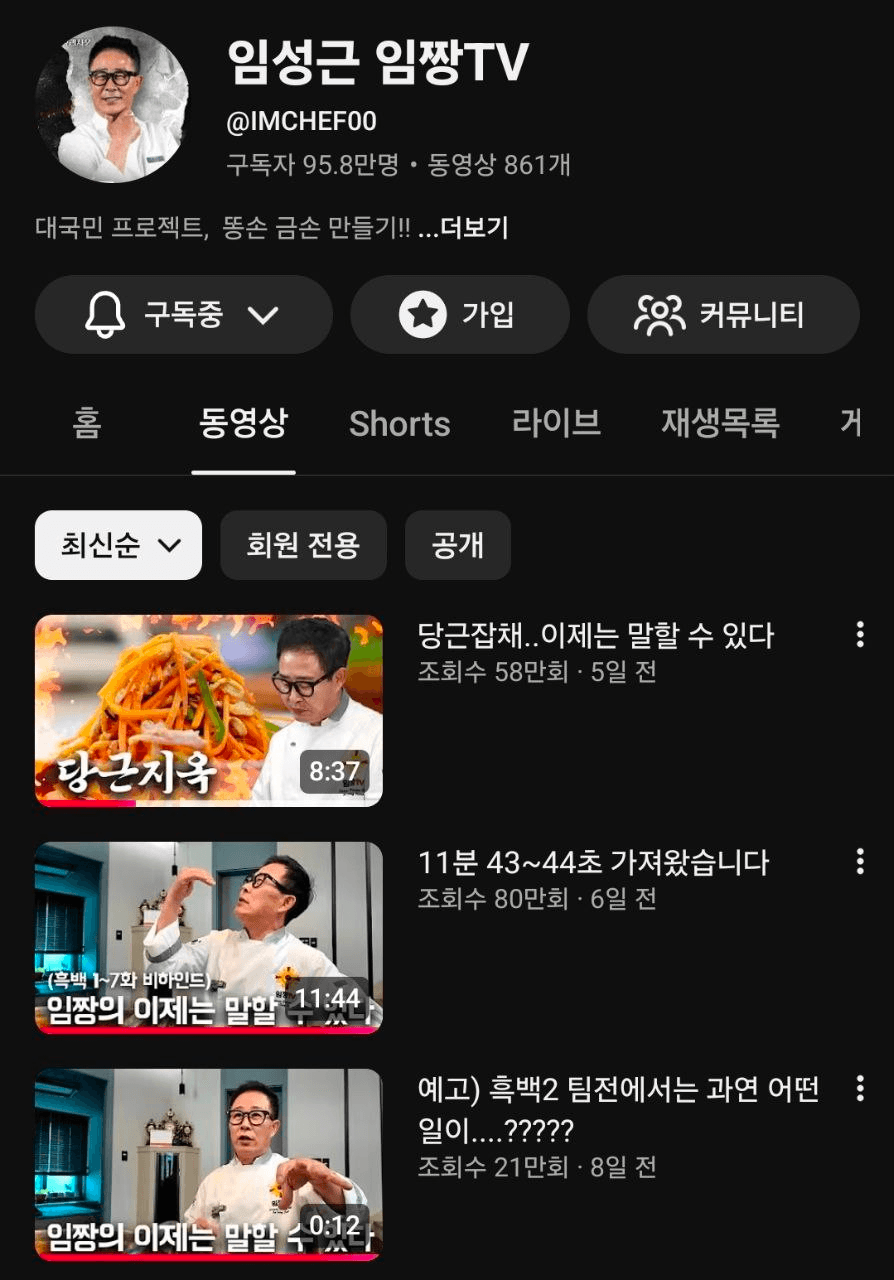Switch to the 홈 tab

87,423
